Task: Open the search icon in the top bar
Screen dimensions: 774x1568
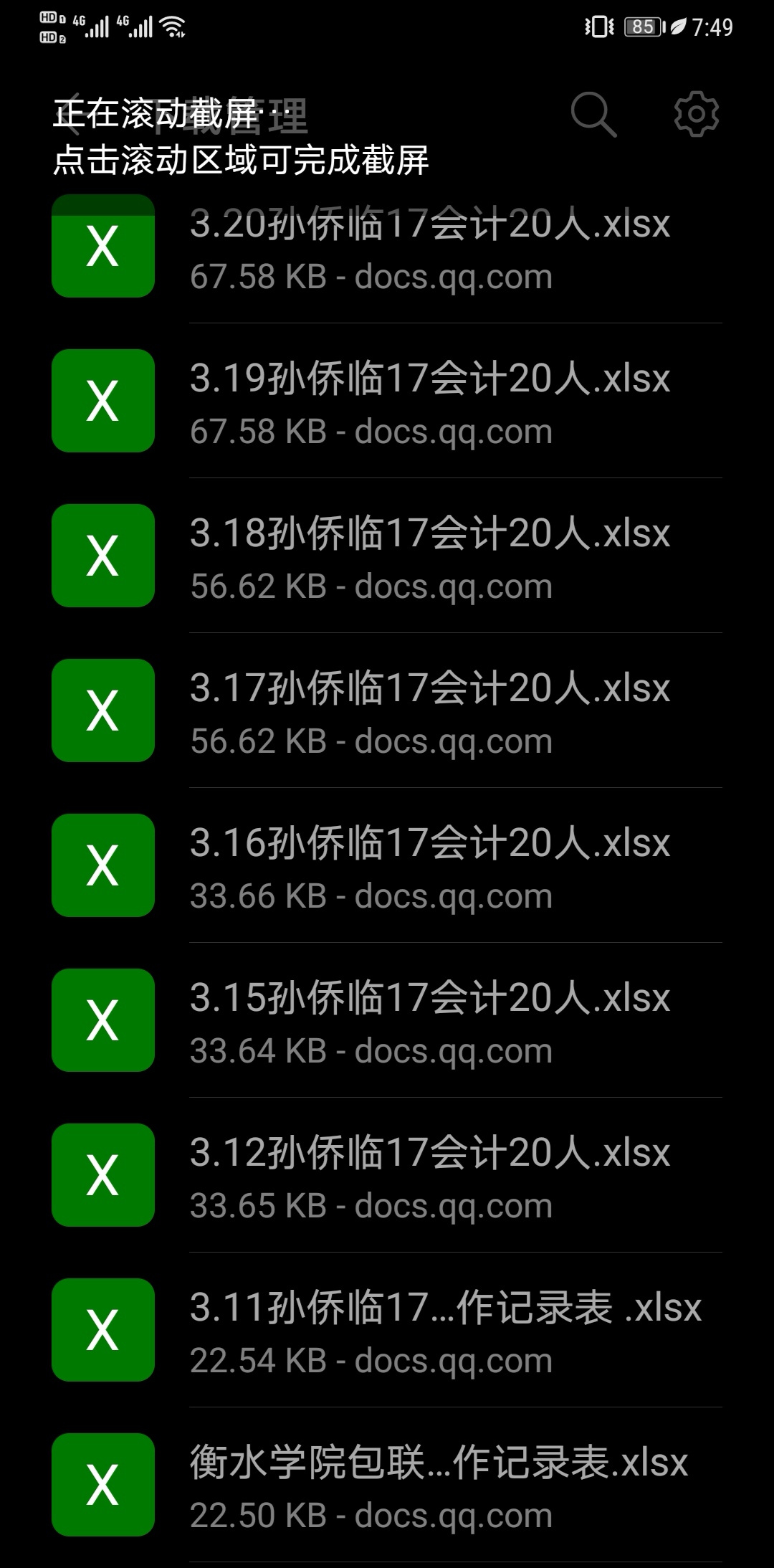Action: [593, 114]
